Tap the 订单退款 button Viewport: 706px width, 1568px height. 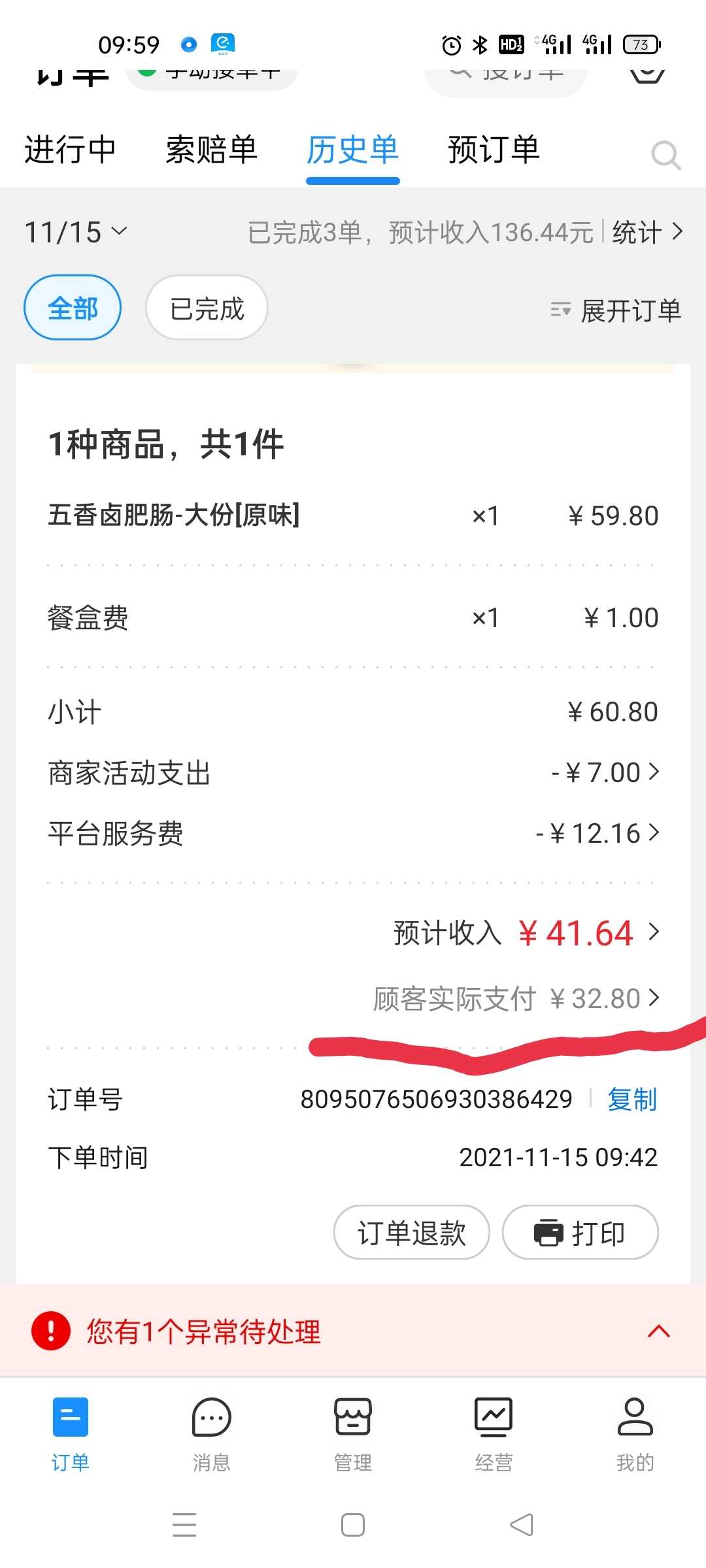pos(411,1233)
